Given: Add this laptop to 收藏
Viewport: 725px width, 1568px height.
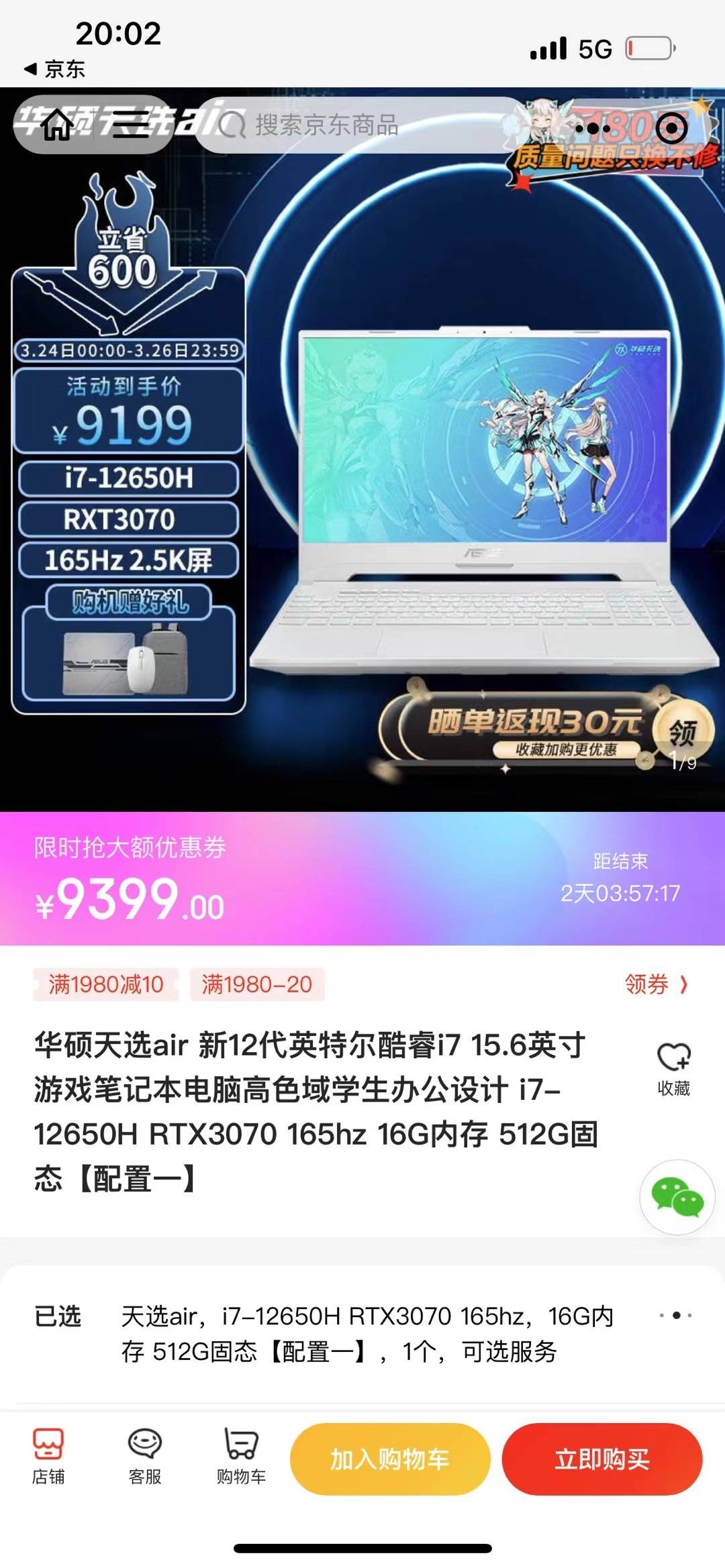Looking at the screenshot, I should pos(673,1068).
